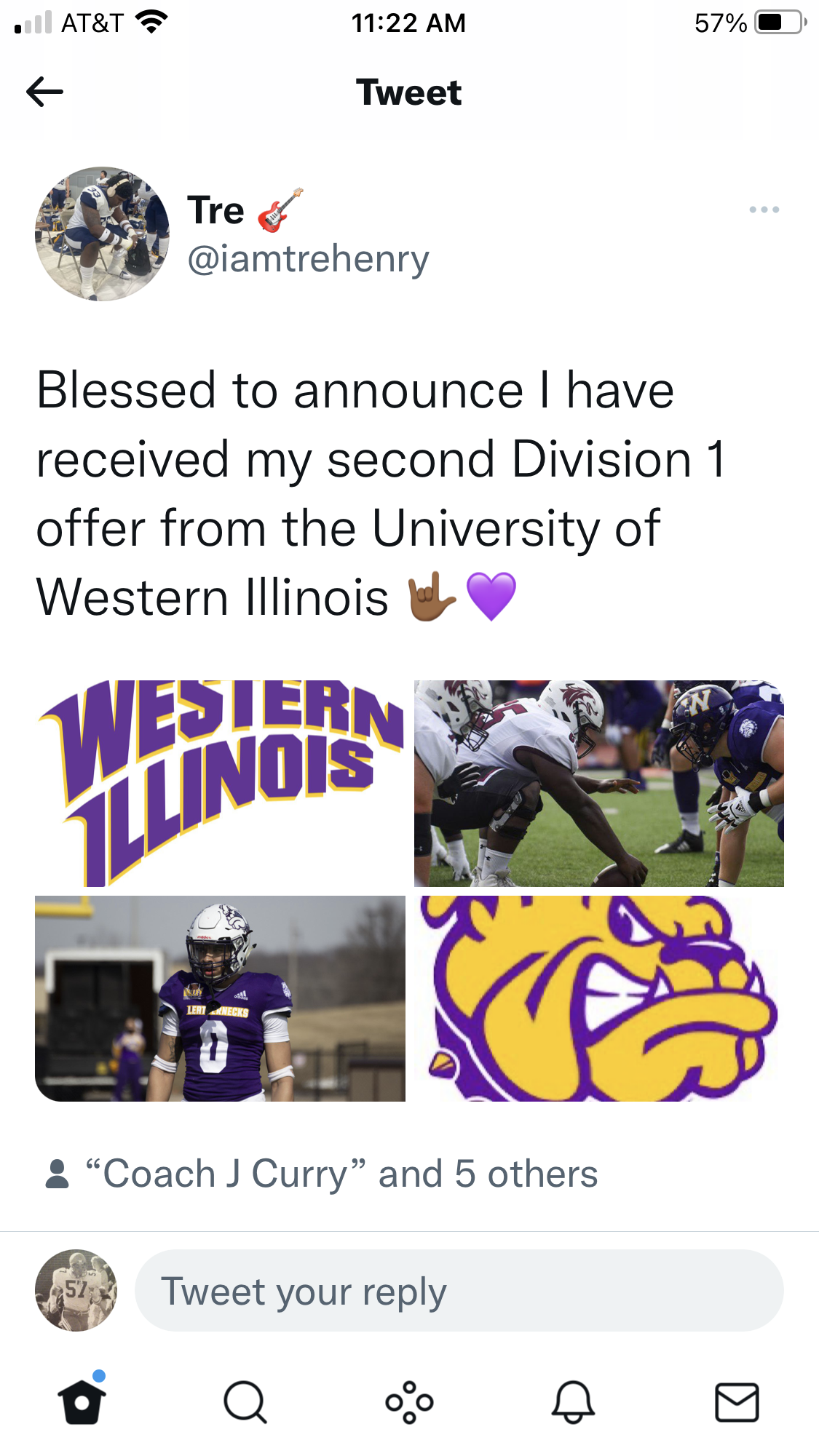Go back using the arrow
This screenshot has width=819, height=1456.
45,92
